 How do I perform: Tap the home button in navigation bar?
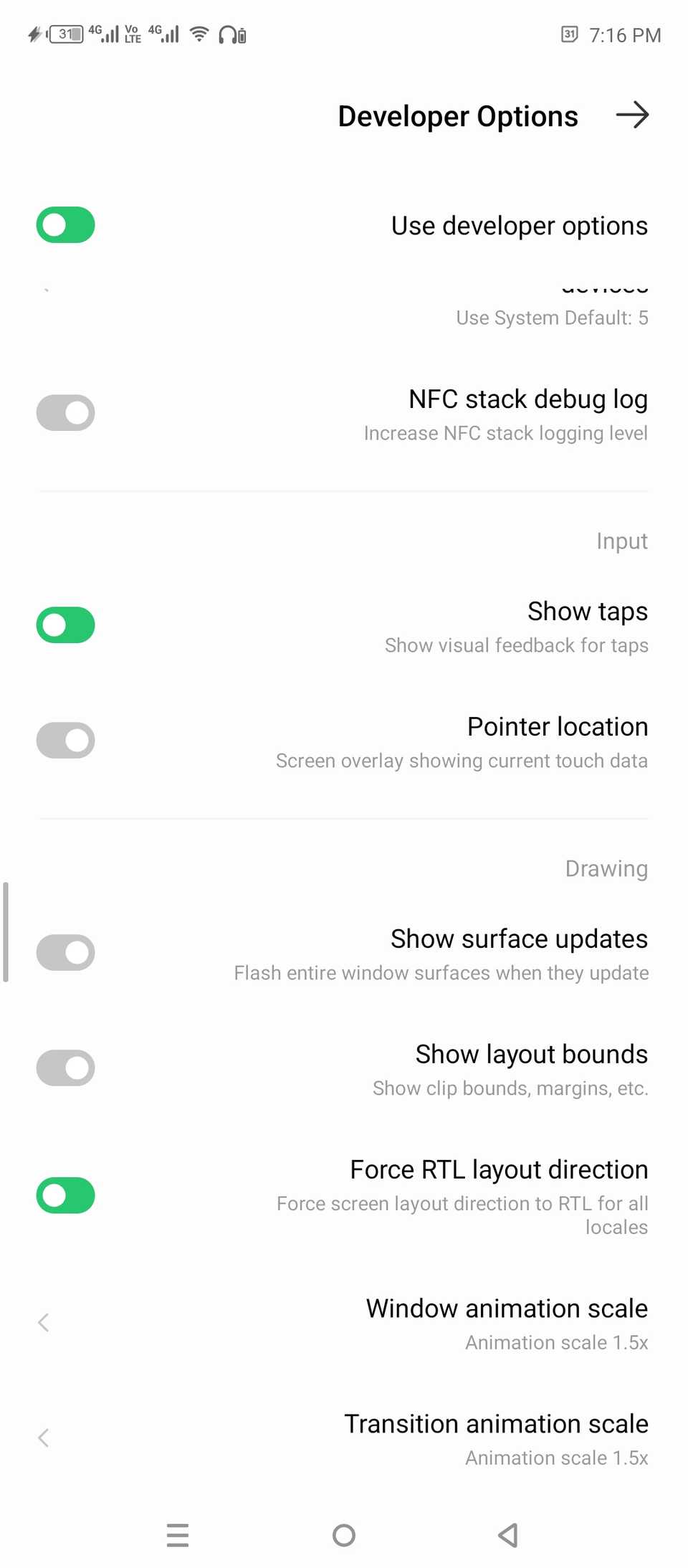pos(344,1535)
